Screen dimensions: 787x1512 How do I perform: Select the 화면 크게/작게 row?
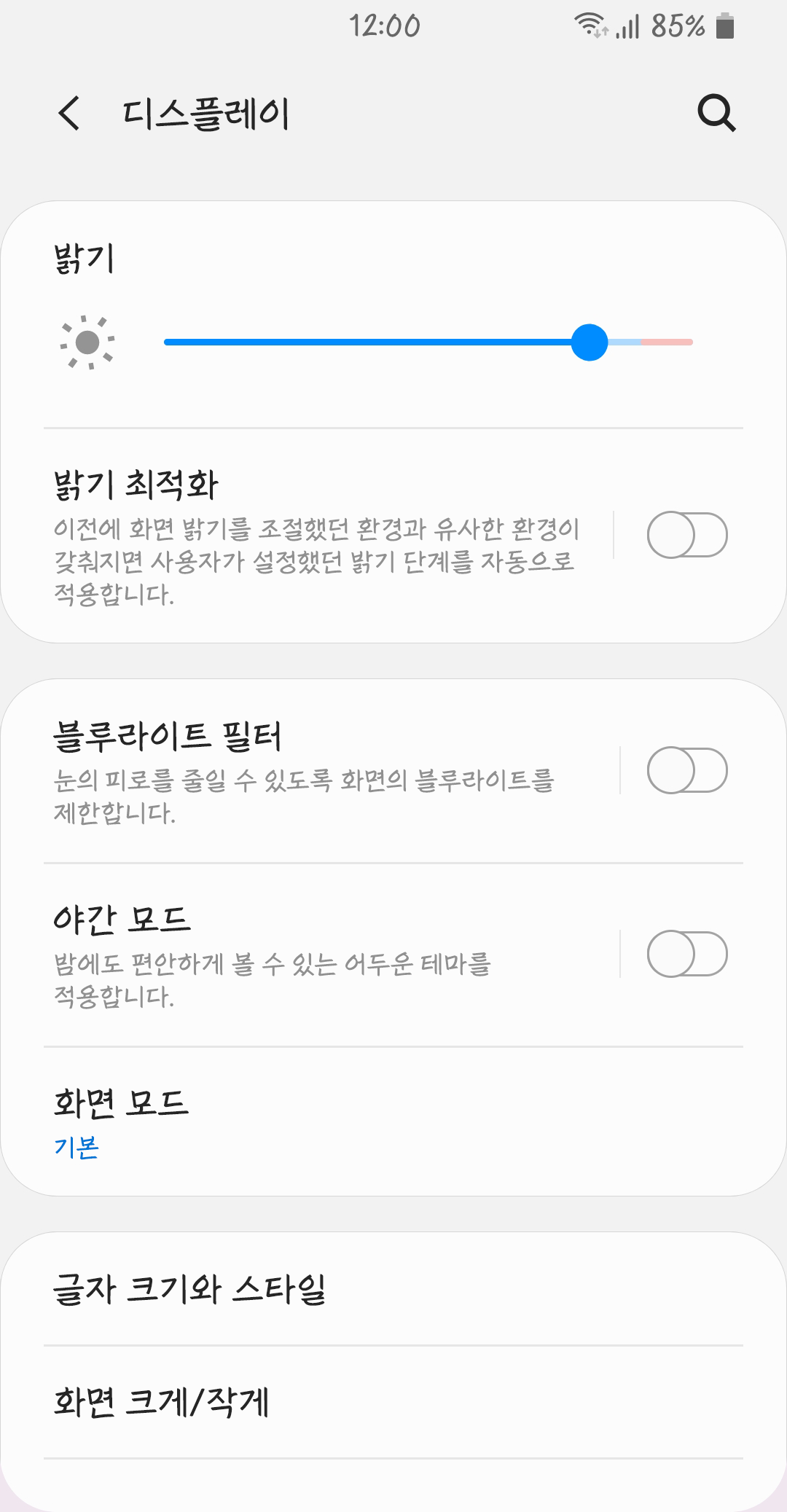(393, 1402)
